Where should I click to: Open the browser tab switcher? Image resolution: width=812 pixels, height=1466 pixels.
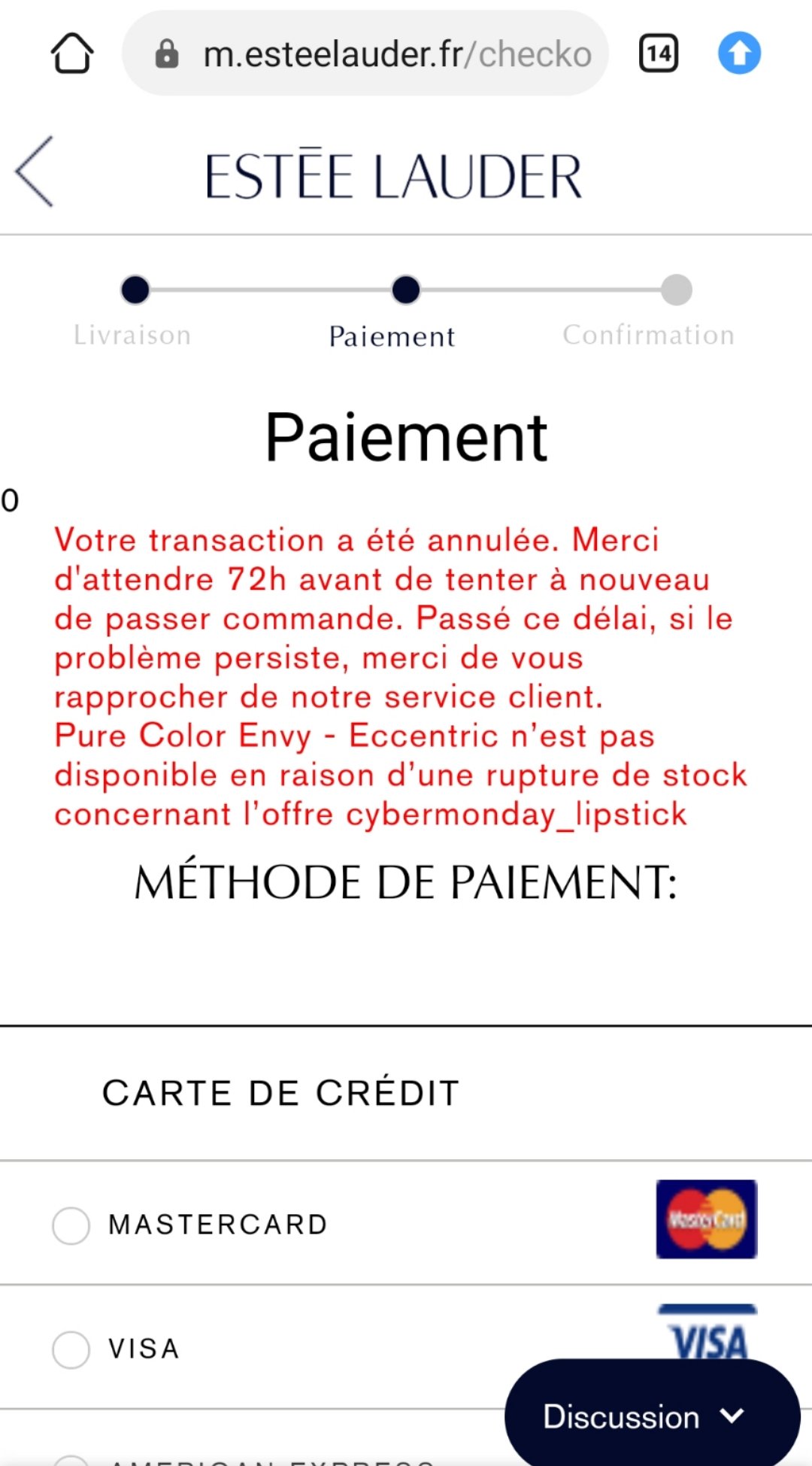659,53
